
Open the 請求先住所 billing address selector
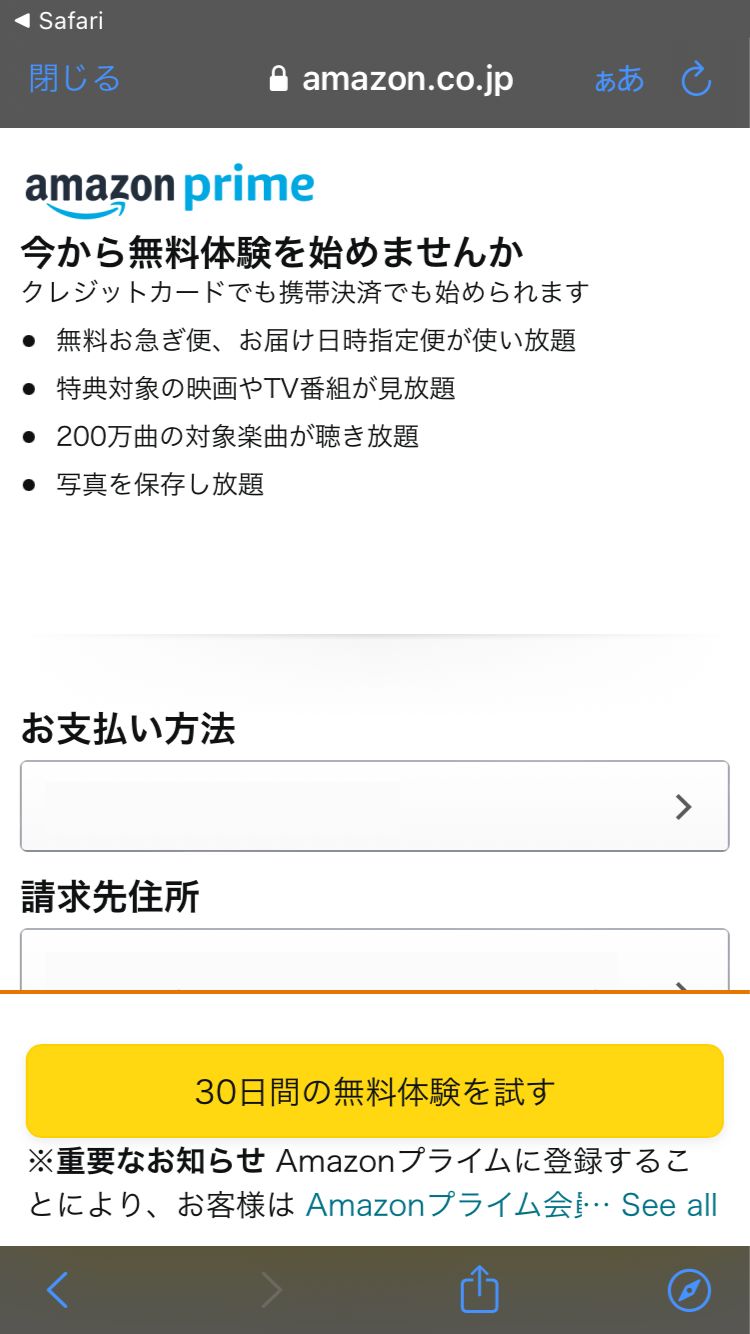point(375,960)
